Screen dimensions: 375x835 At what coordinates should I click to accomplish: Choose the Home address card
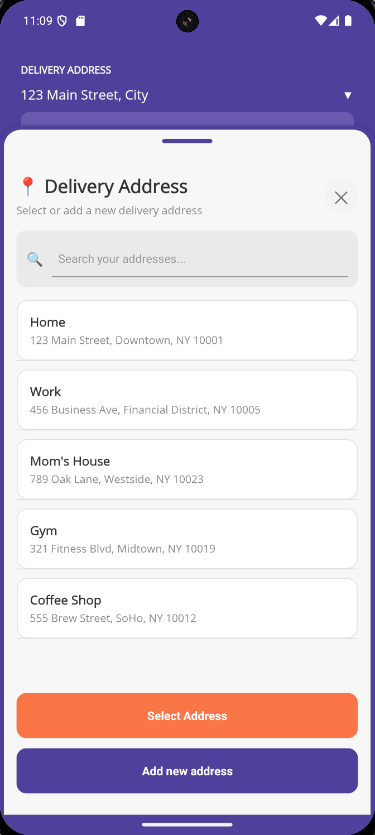pyautogui.click(x=187, y=330)
